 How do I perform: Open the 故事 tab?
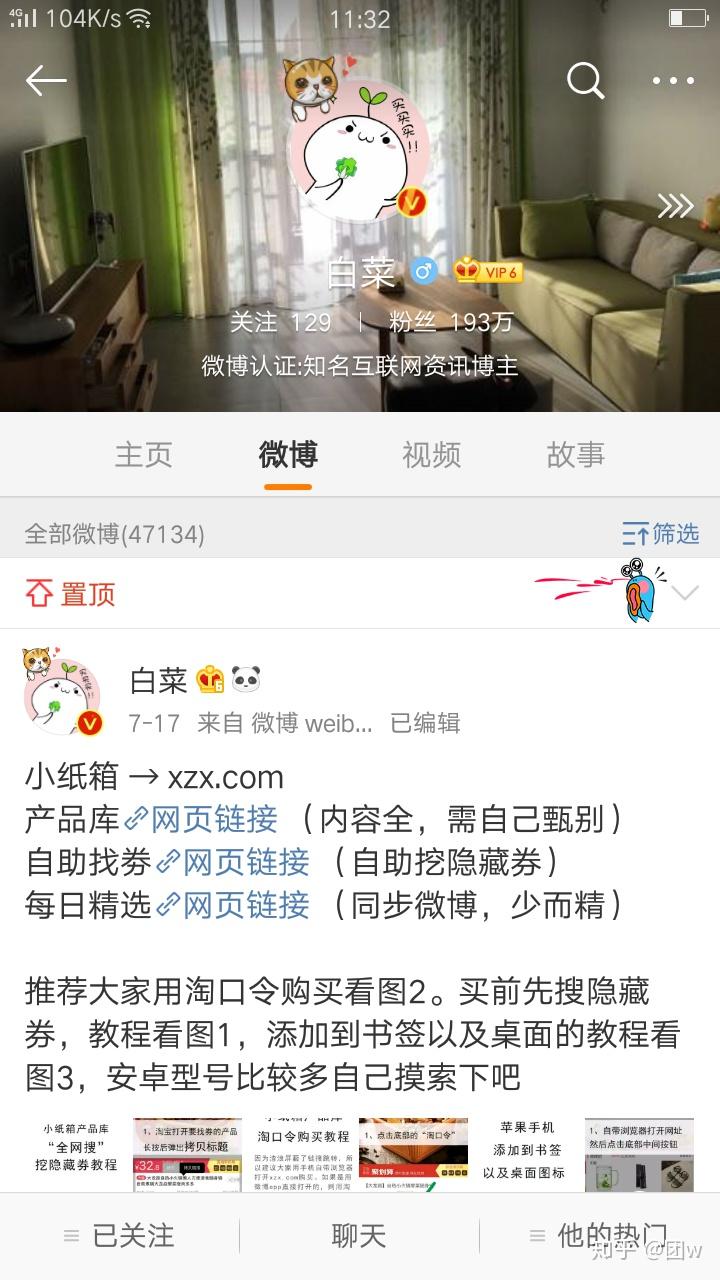click(x=576, y=455)
